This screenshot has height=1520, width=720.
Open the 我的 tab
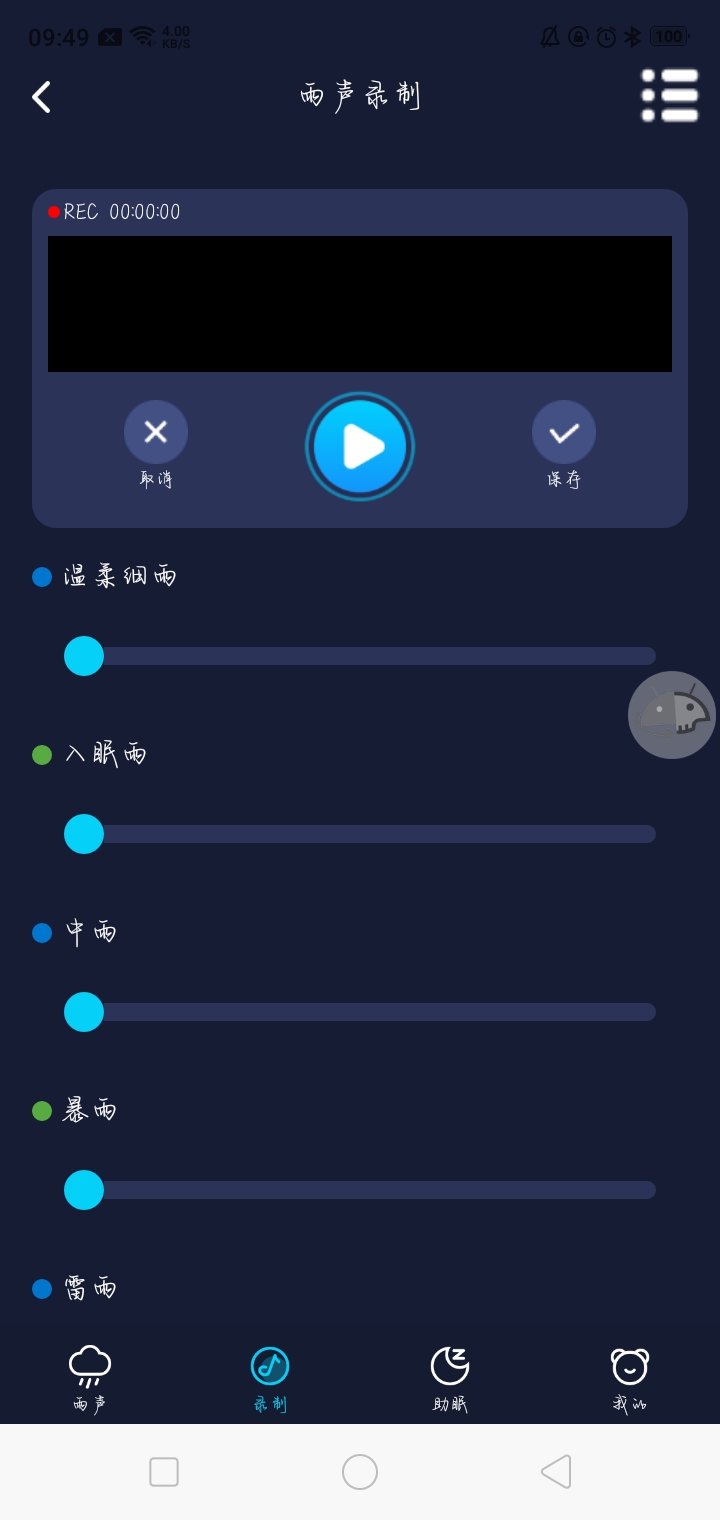pos(630,1378)
